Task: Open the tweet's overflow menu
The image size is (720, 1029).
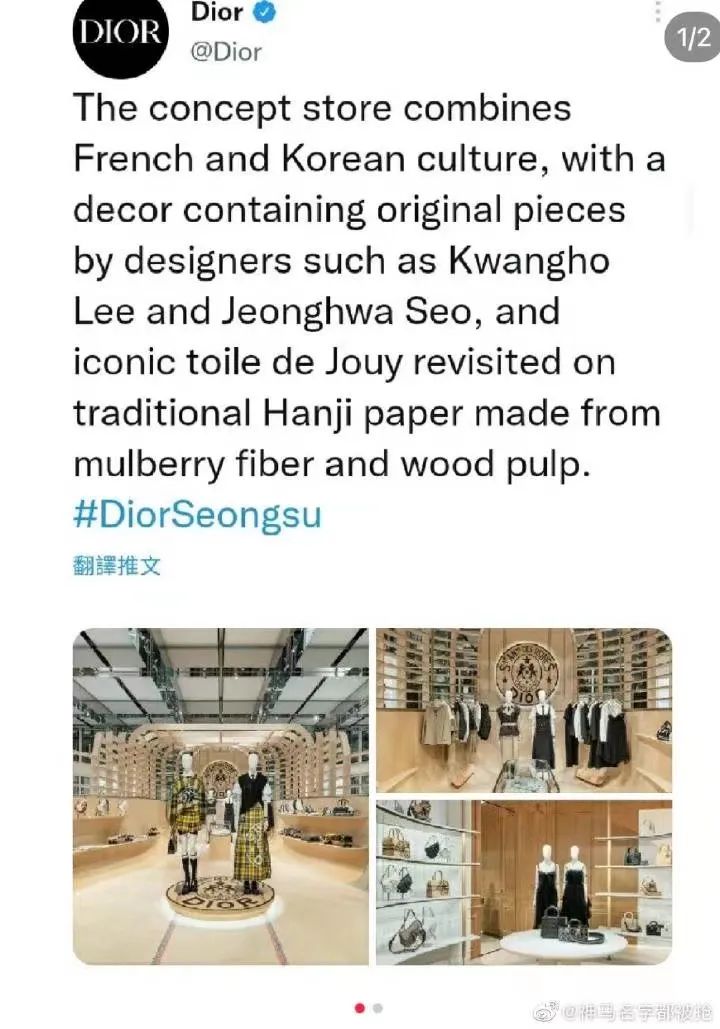Action: coord(657,12)
